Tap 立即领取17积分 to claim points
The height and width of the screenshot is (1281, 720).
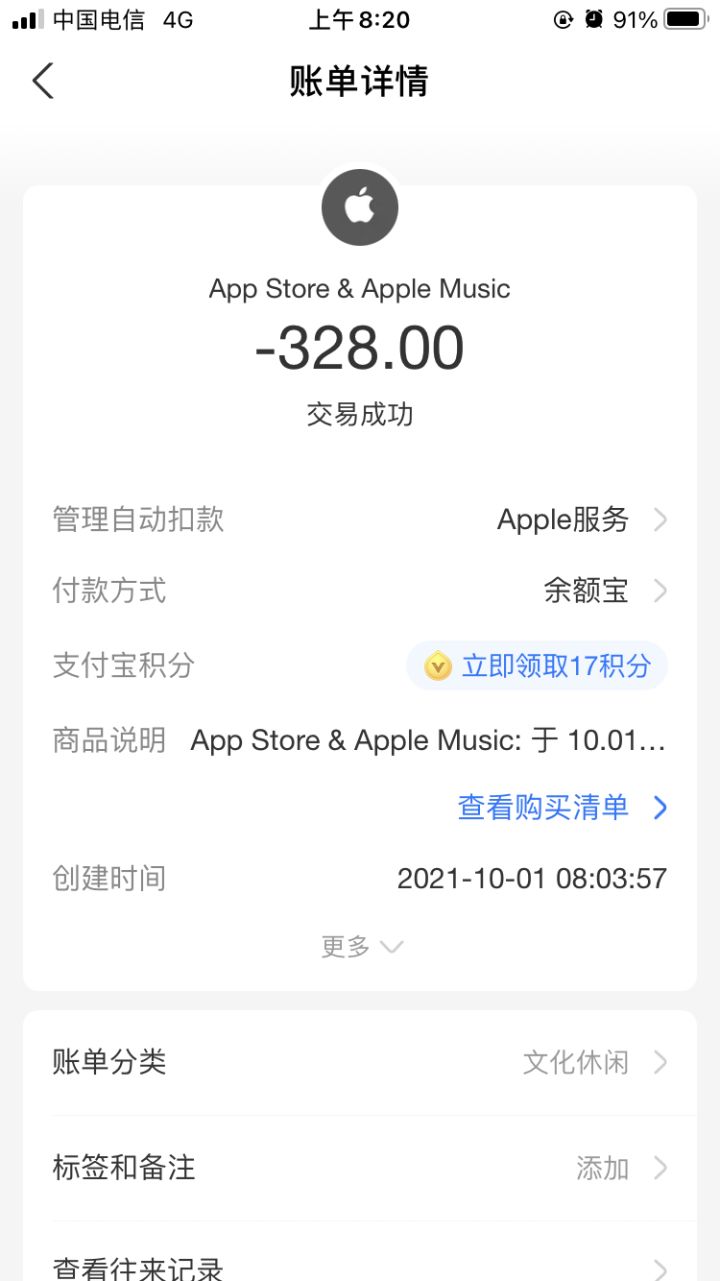coord(555,666)
